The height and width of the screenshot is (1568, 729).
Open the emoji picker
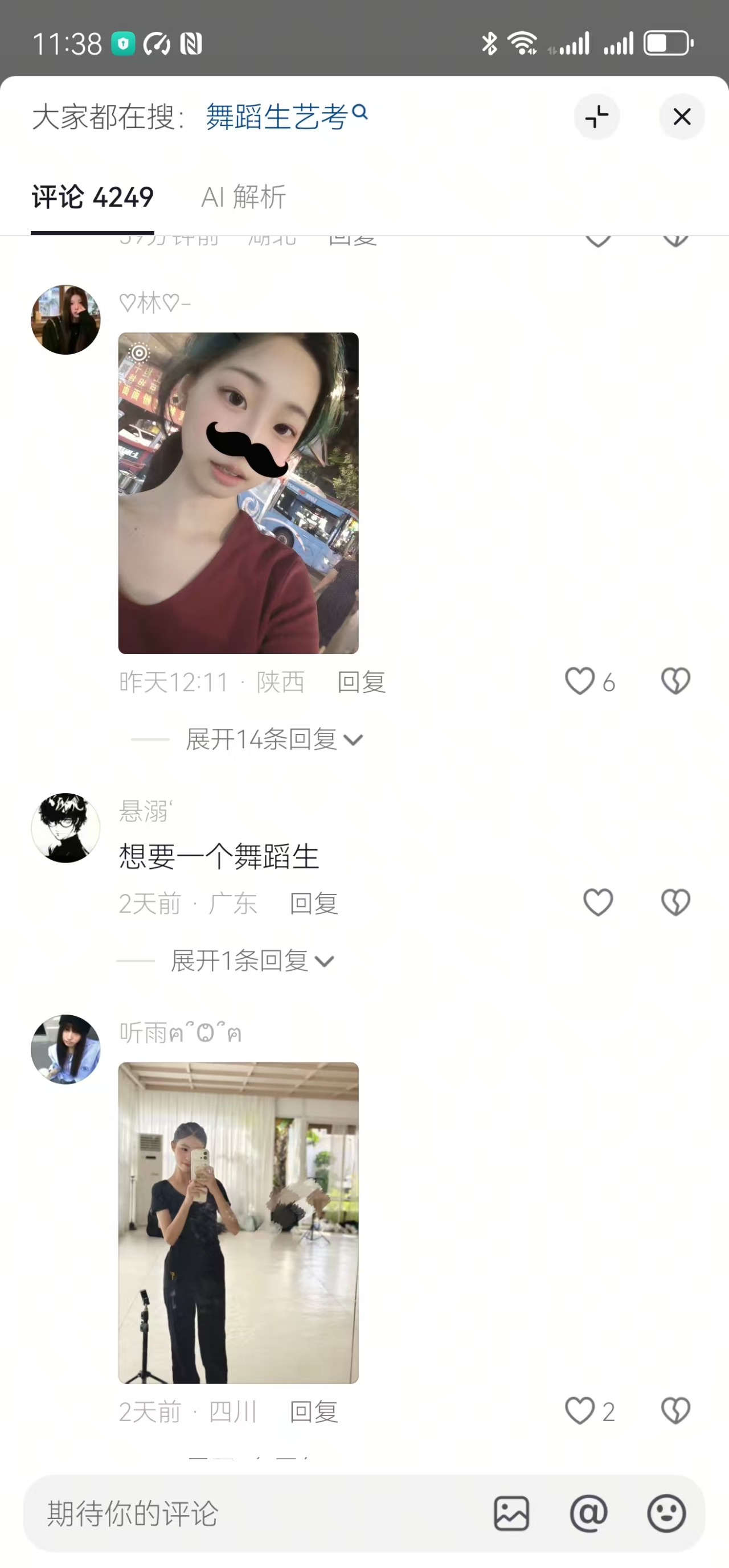tap(666, 1513)
